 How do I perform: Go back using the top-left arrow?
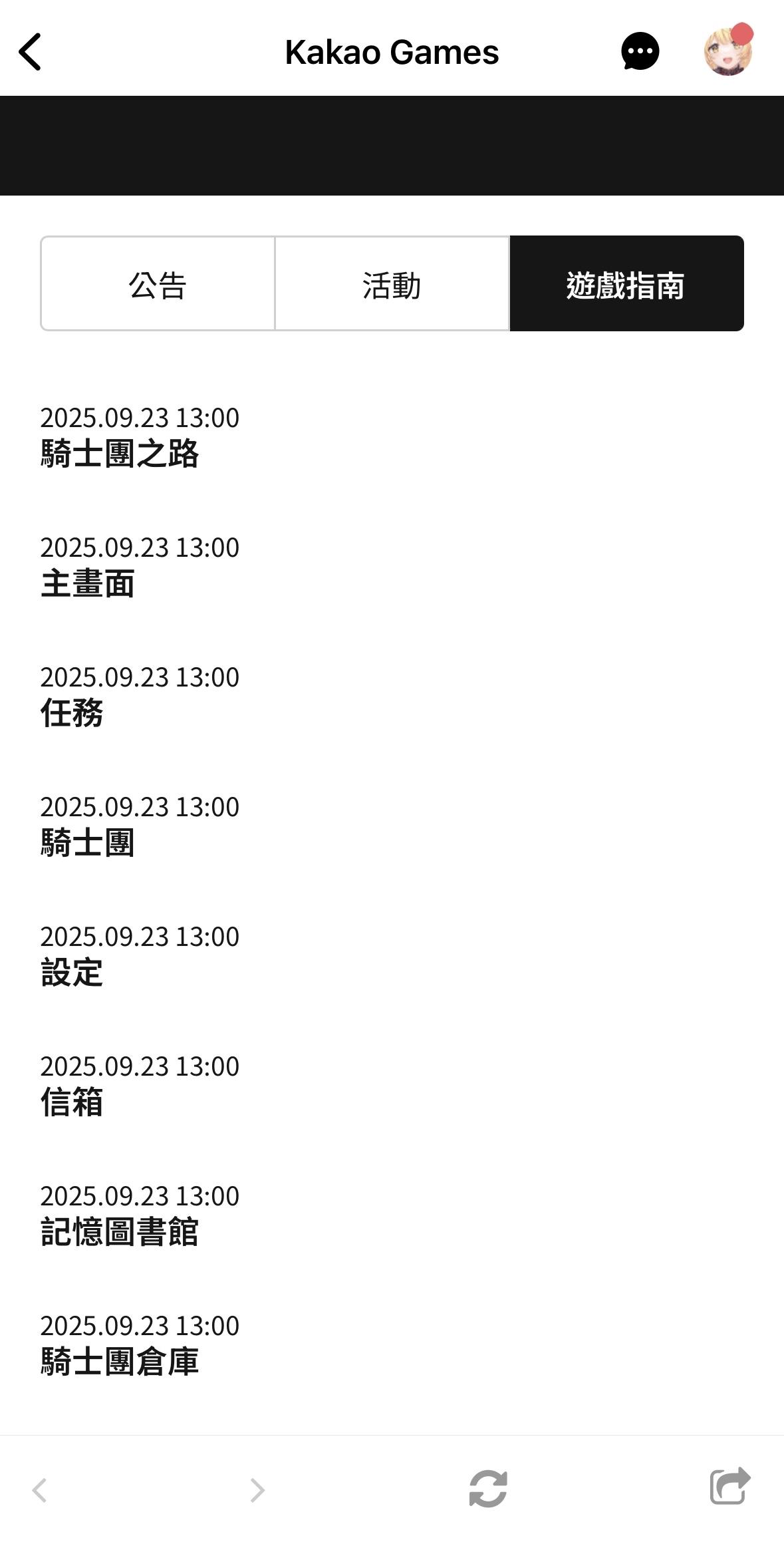[30, 52]
